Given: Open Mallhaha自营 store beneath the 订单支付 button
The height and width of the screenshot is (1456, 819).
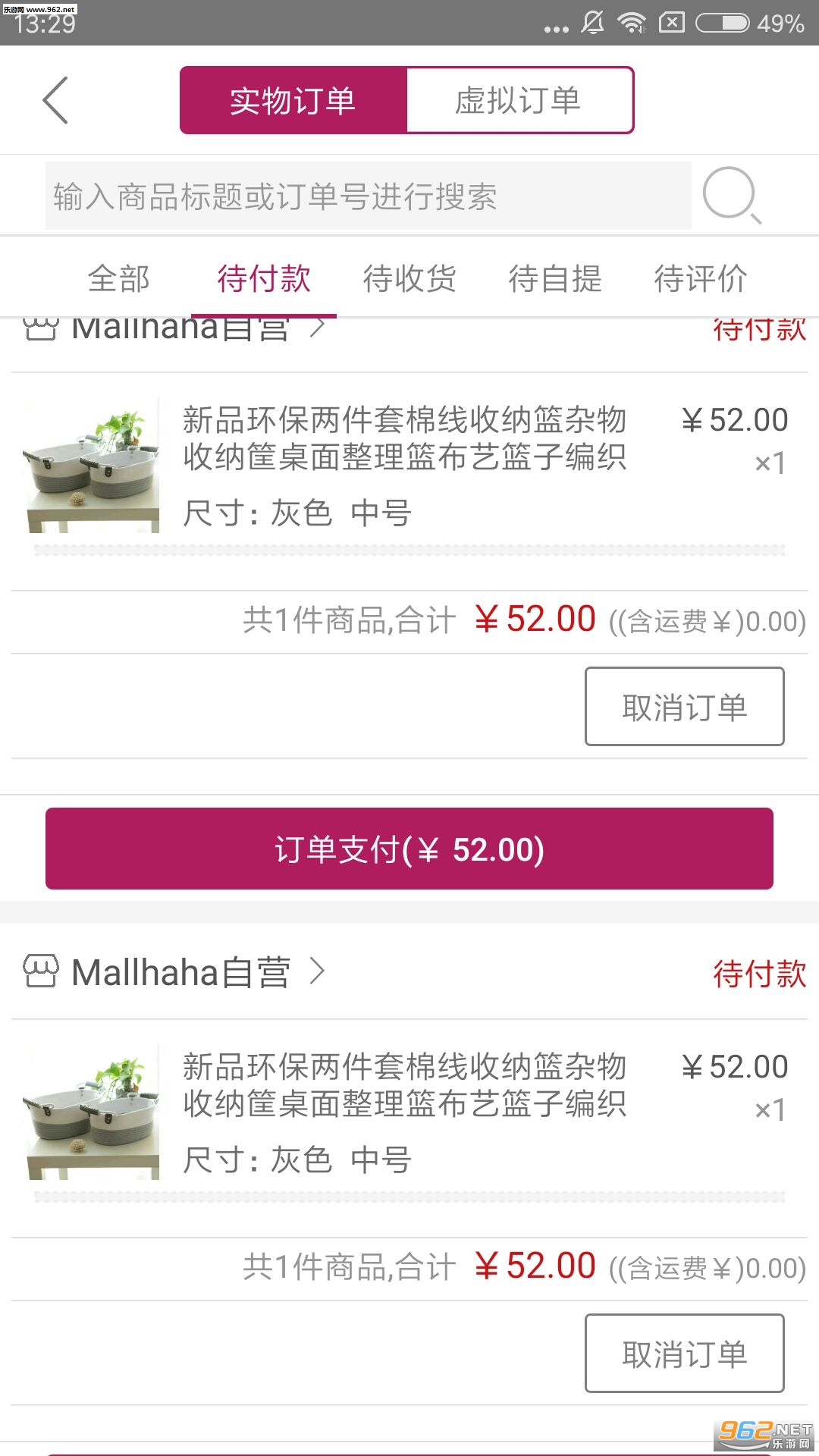Looking at the screenshot, I should [180, 972].
